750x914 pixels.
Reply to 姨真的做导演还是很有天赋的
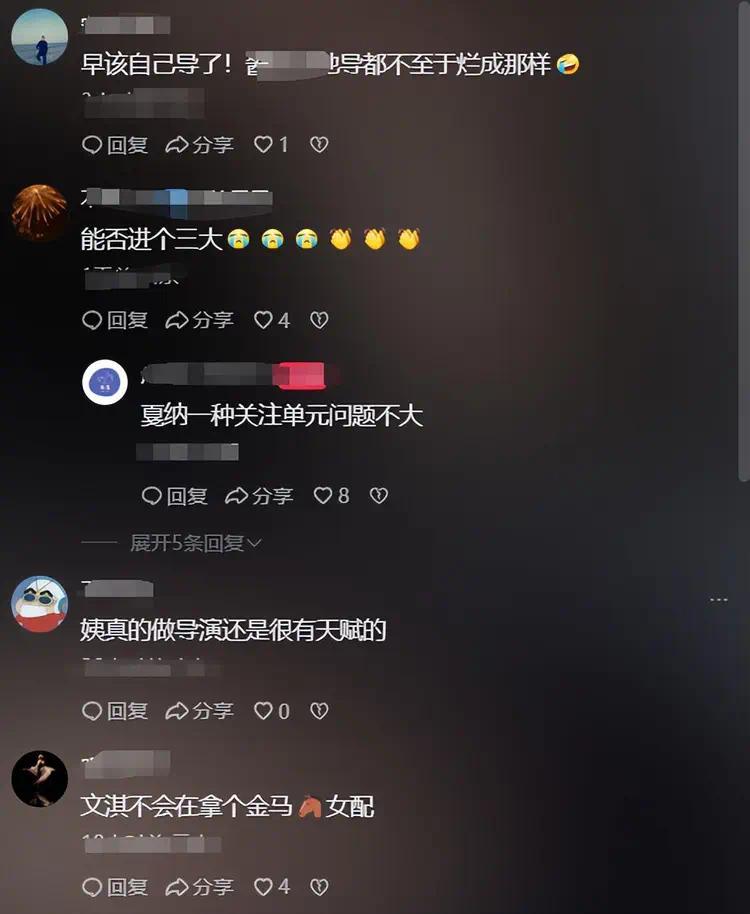coord(115,711)
